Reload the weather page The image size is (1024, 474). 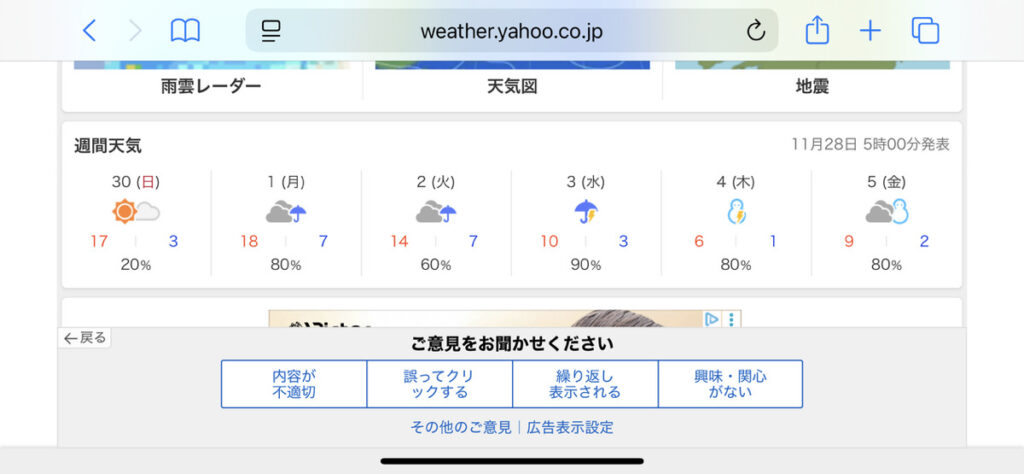[x=756, y=31]
